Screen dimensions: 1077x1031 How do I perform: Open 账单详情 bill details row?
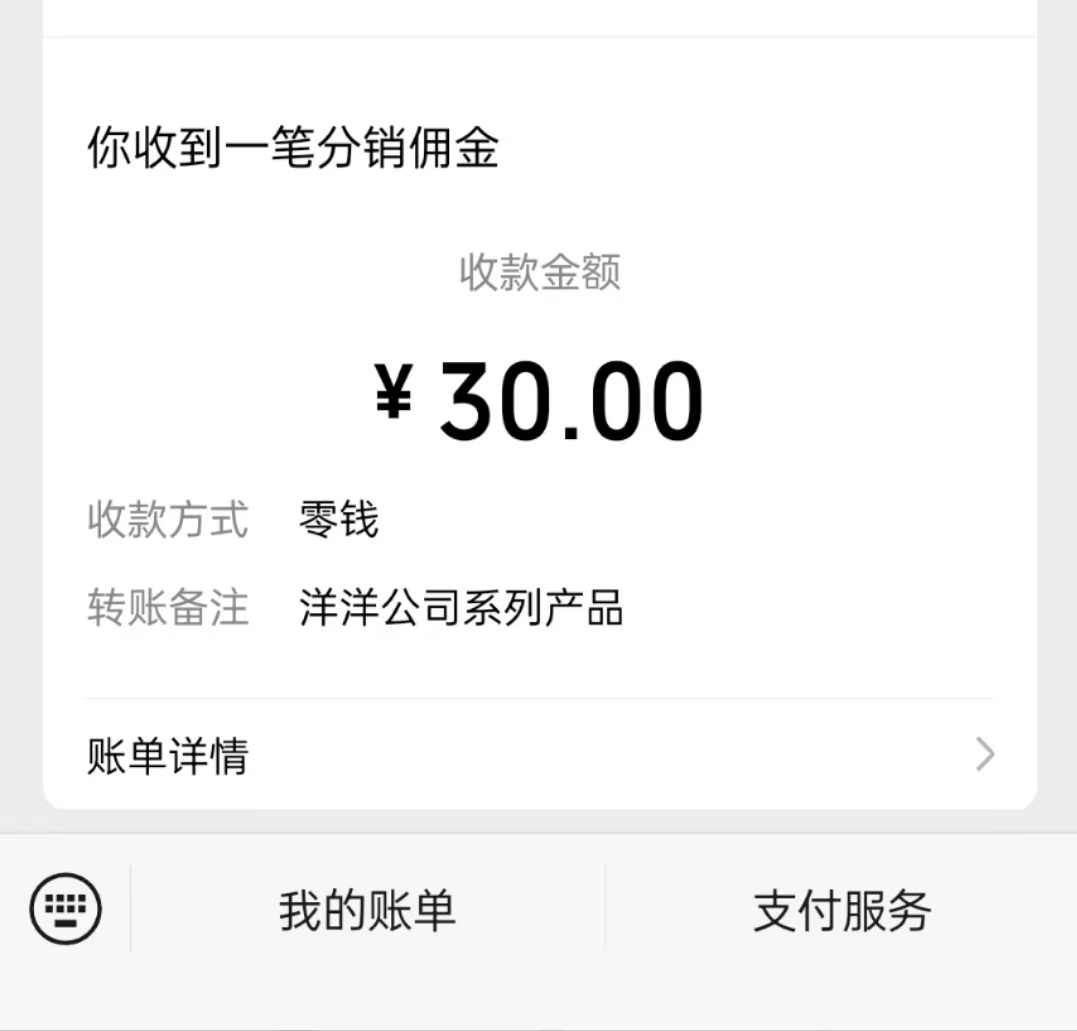pyautogui.click(x=540, y=755)
